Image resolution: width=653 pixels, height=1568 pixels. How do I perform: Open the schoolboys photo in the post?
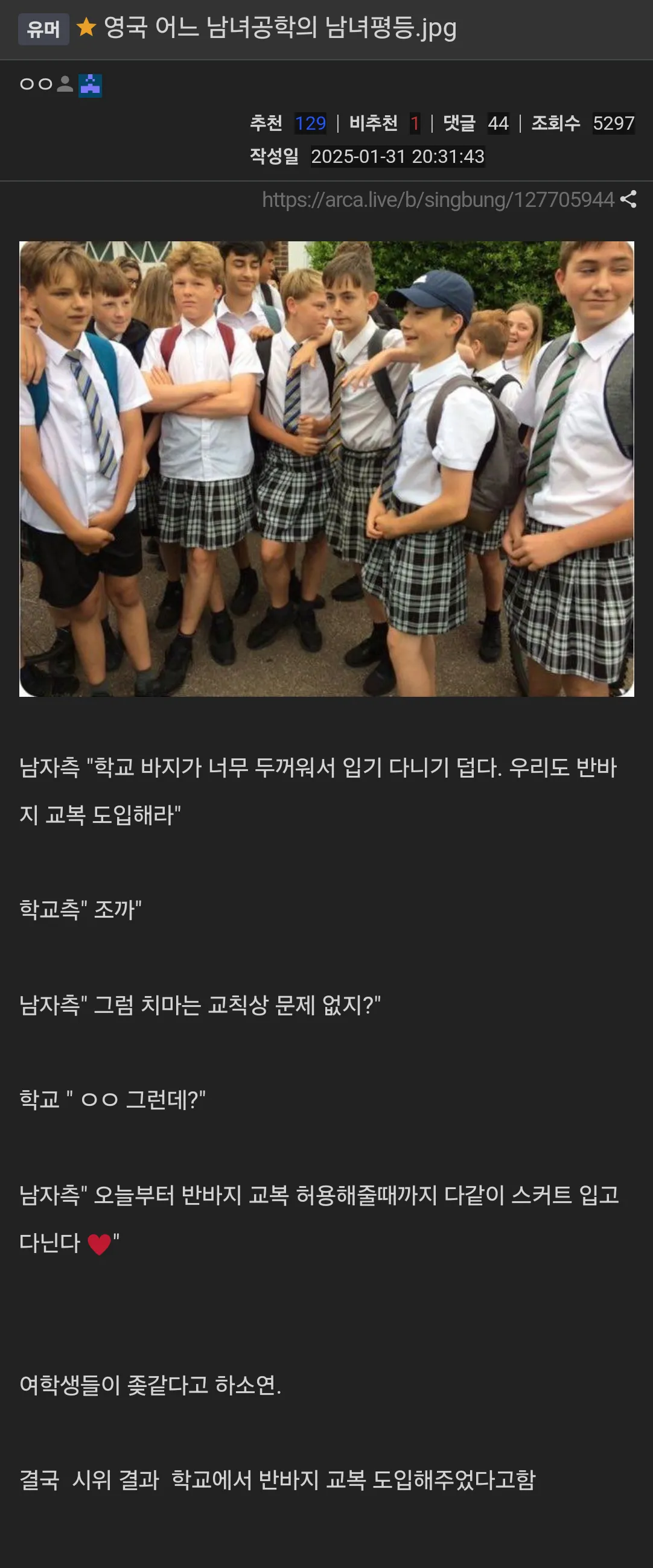click(x=326, y=469)
